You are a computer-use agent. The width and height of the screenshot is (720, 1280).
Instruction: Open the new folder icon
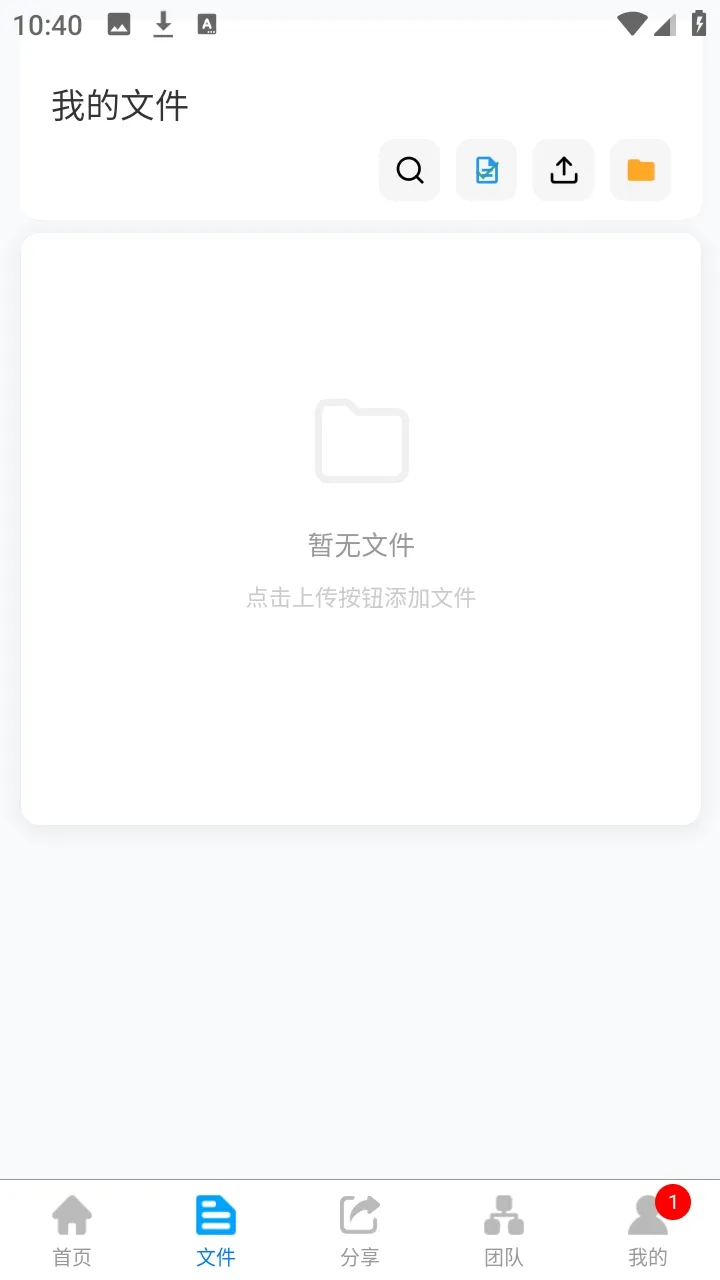point(640,170)
